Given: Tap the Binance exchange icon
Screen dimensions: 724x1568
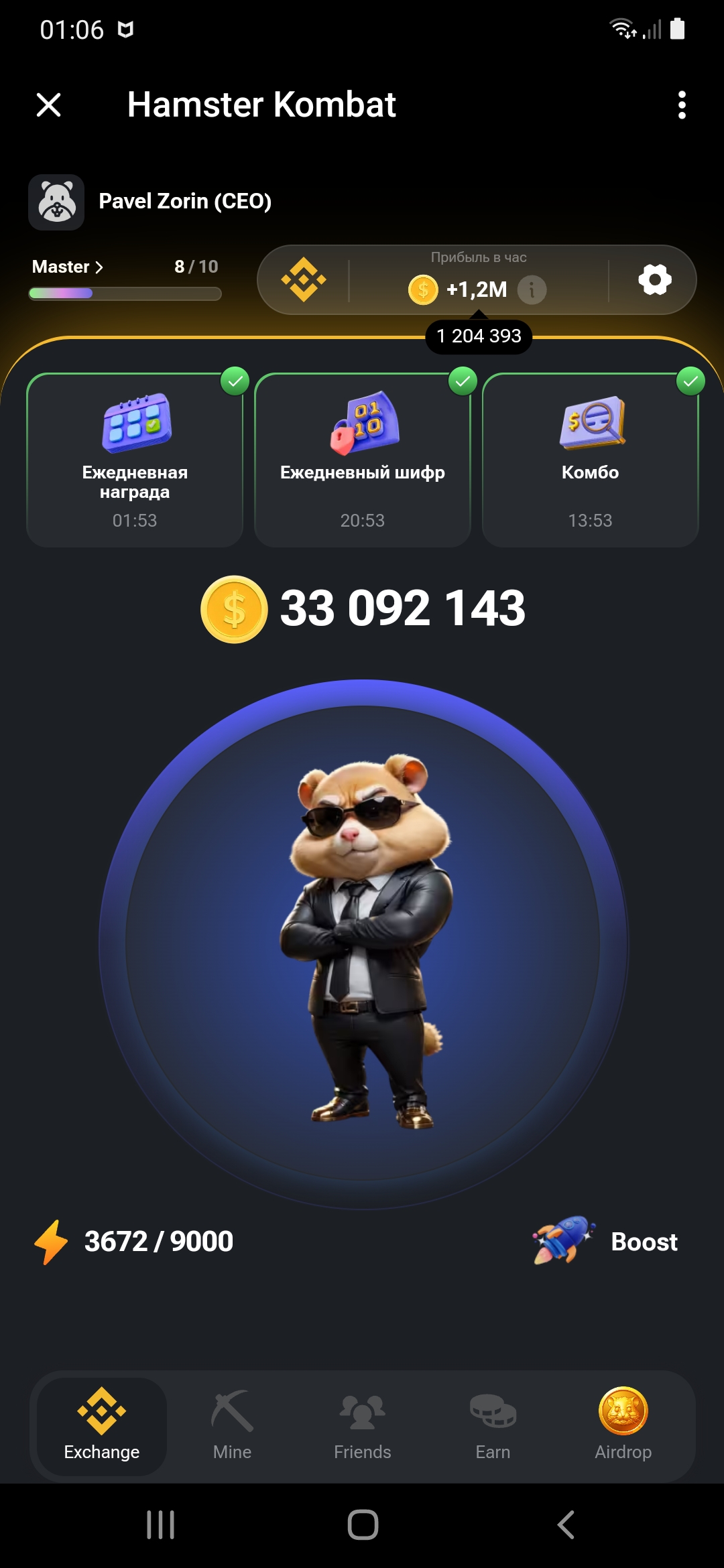Looking at the screenshot, I should 304,279.
